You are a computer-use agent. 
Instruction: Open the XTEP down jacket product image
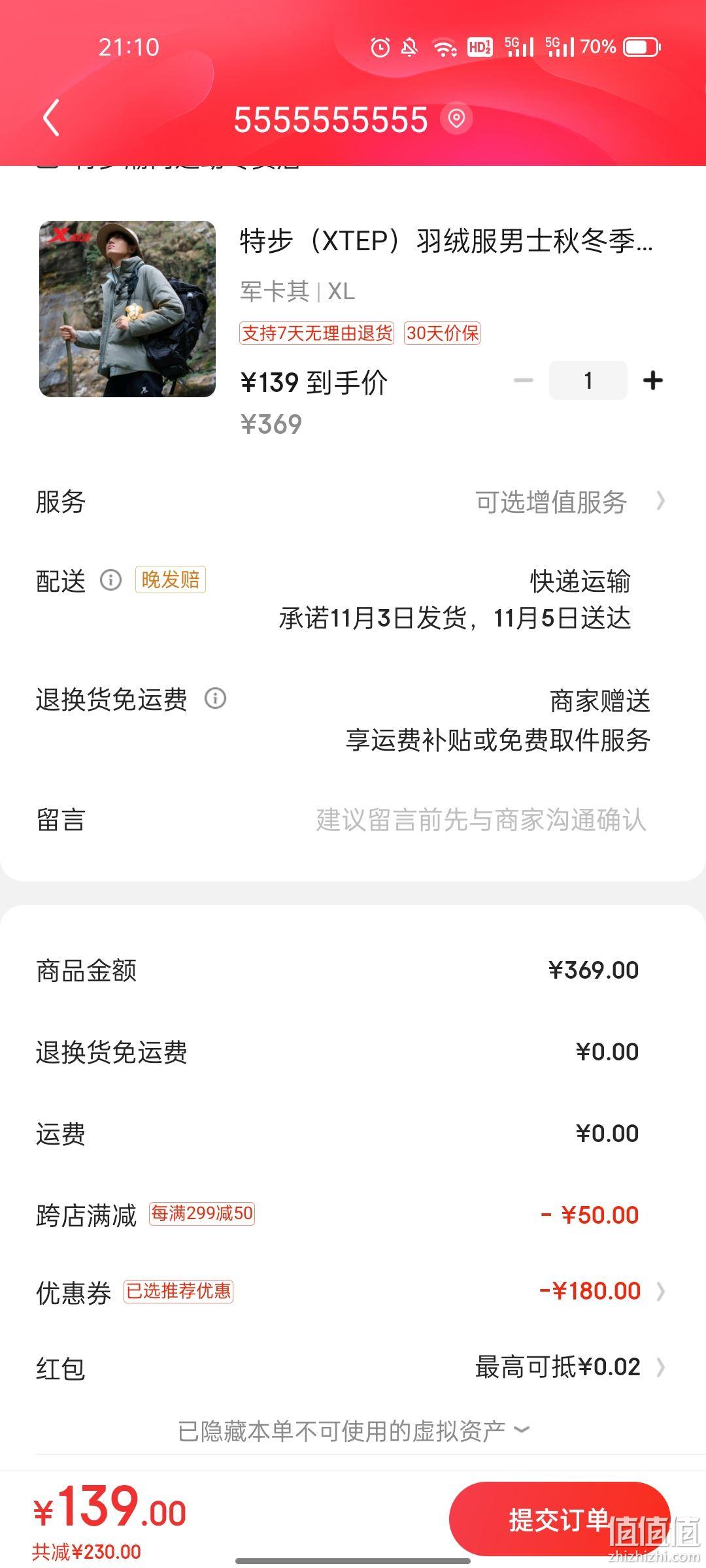(127, 309)
